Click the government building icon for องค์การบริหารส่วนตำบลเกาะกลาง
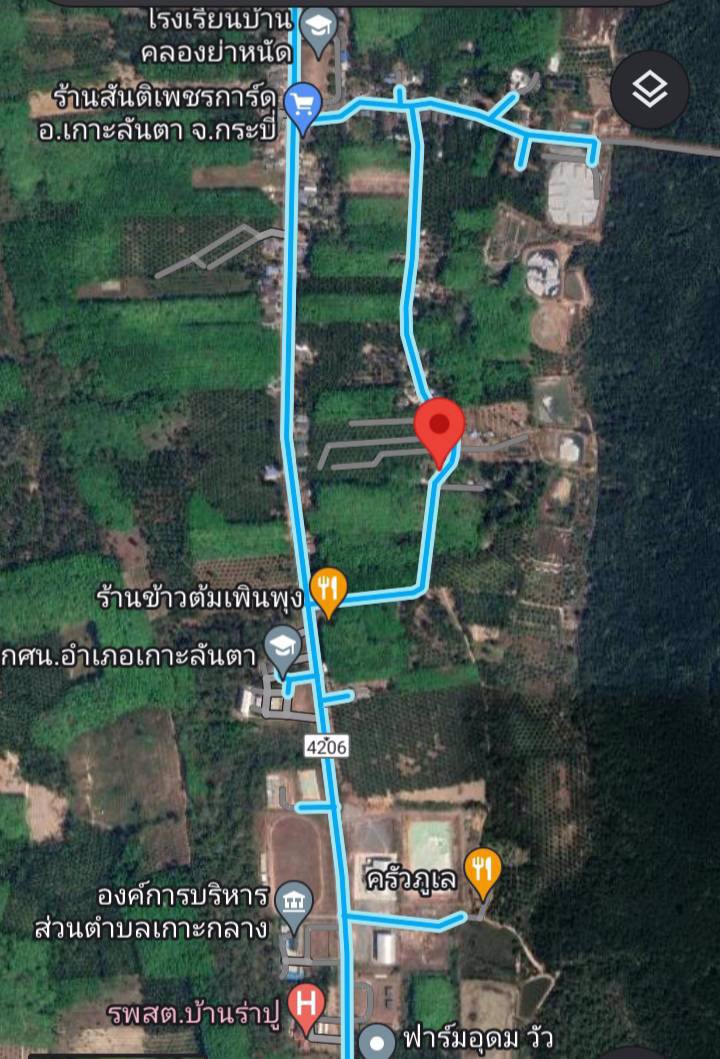 (294, 898)
